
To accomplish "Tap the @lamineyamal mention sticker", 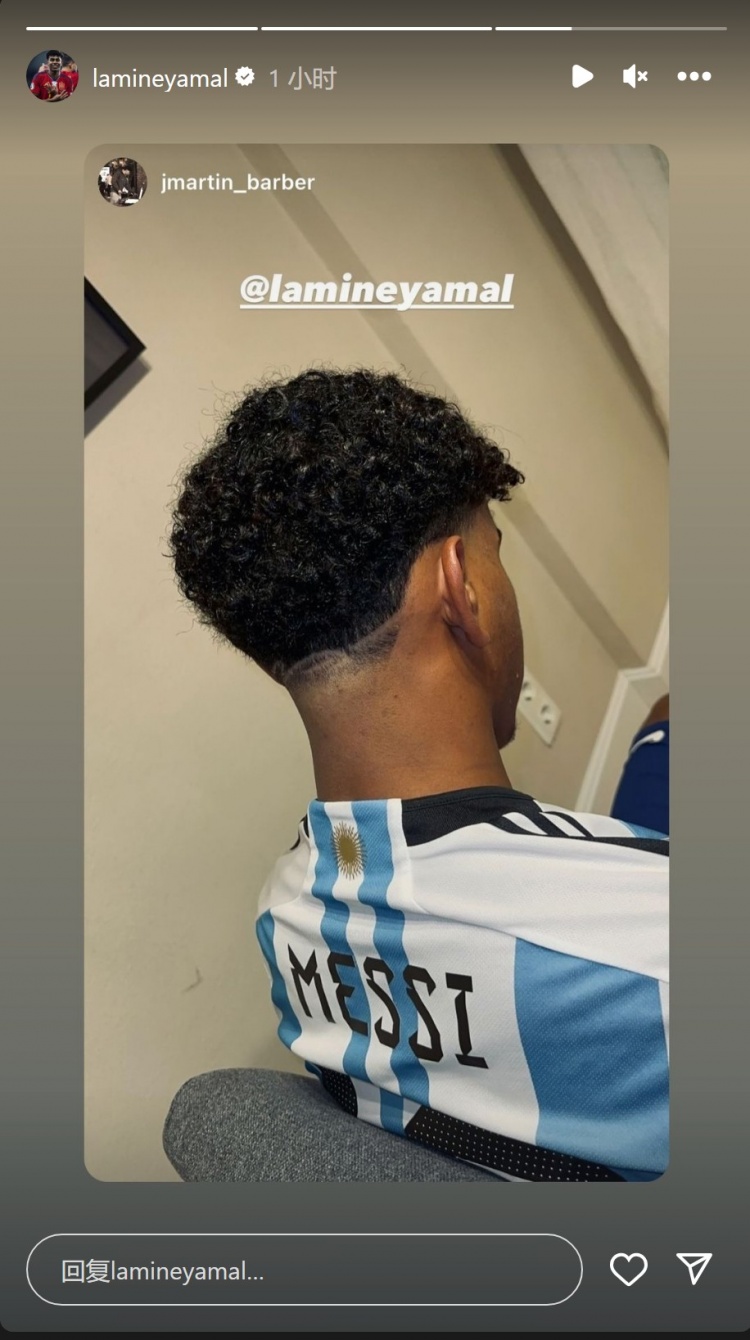I will 377,290.
